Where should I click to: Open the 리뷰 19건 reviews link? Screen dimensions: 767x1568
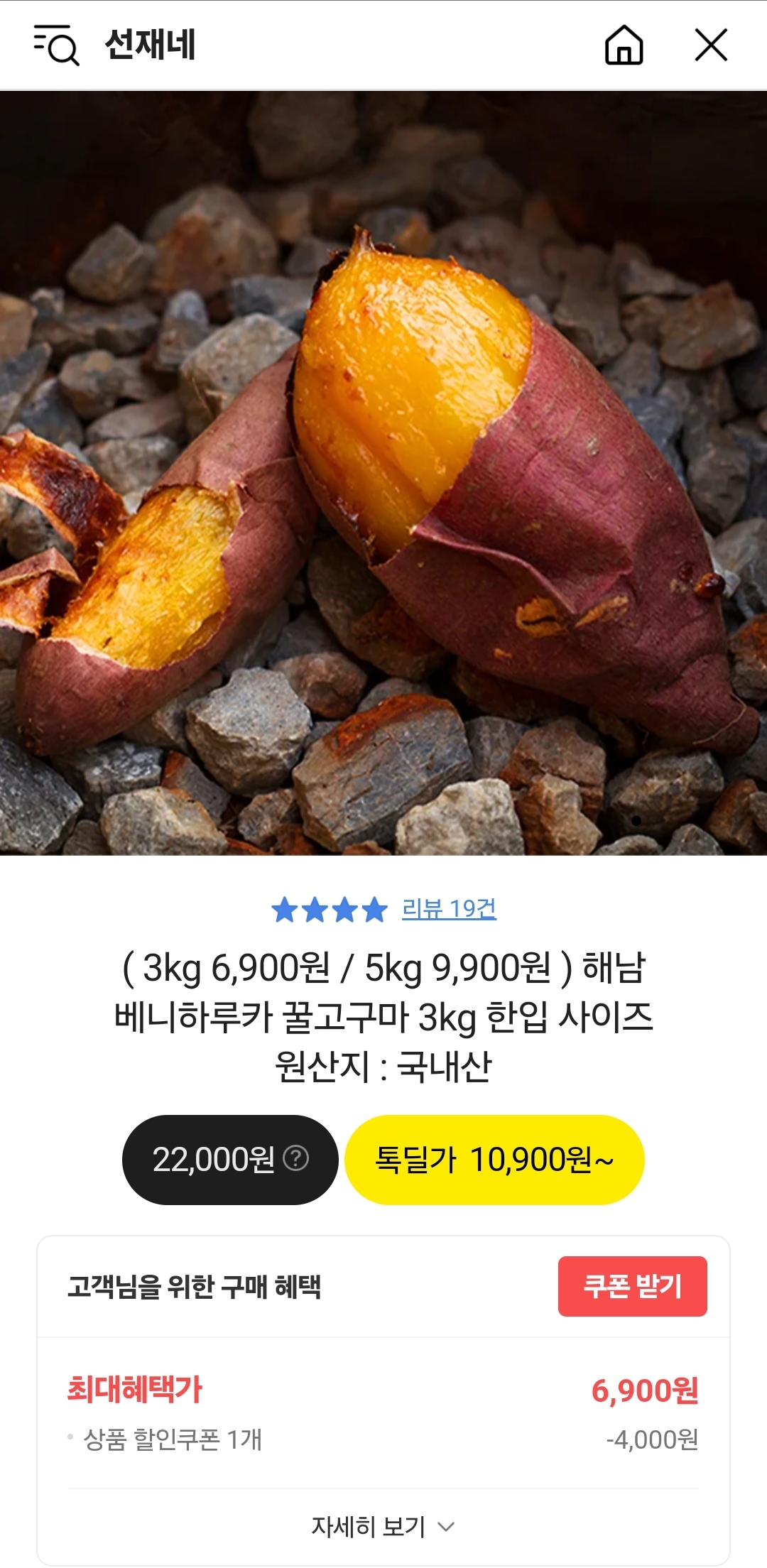coord(449,909)
